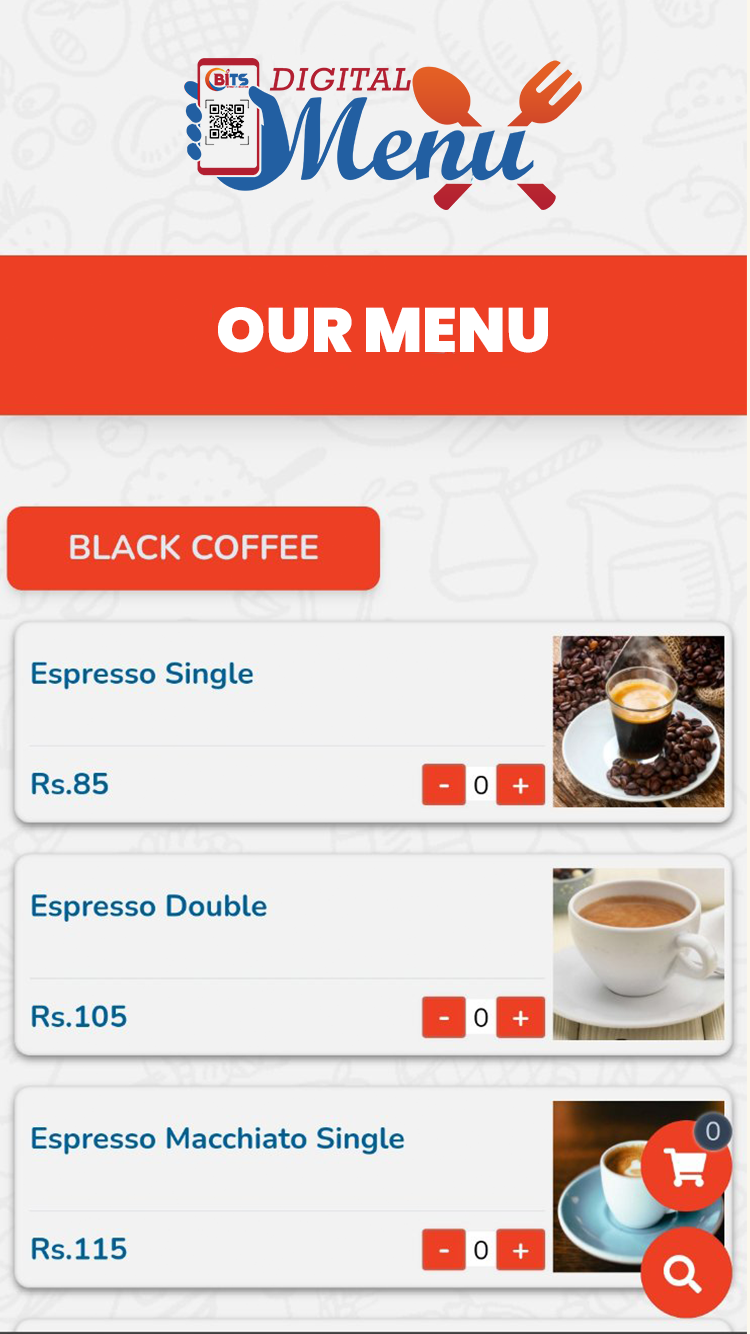This screenshot has width=750, height=1334.
Task: Select the BLACK COFFEE category button
Action: coord(193,548)
